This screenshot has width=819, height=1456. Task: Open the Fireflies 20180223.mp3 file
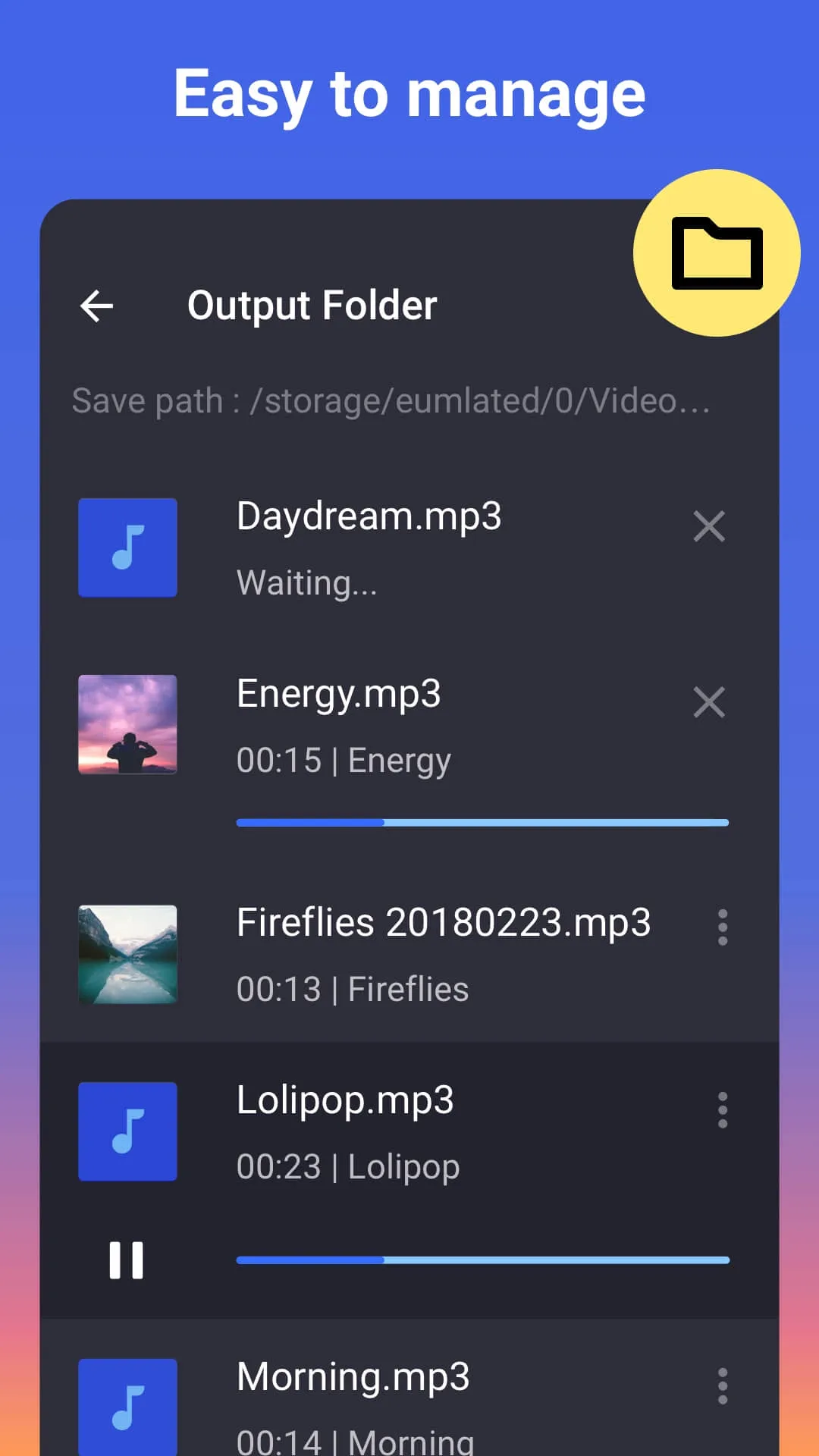[x=444, y=922]
